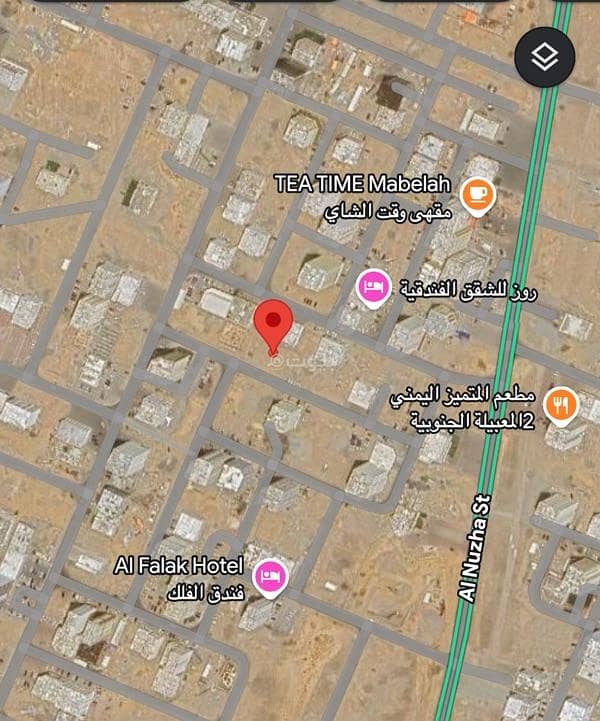Select the مطعم المتميز اليمني restaurant marker
This screenshot has width=600, height=721.
[562, 405]
